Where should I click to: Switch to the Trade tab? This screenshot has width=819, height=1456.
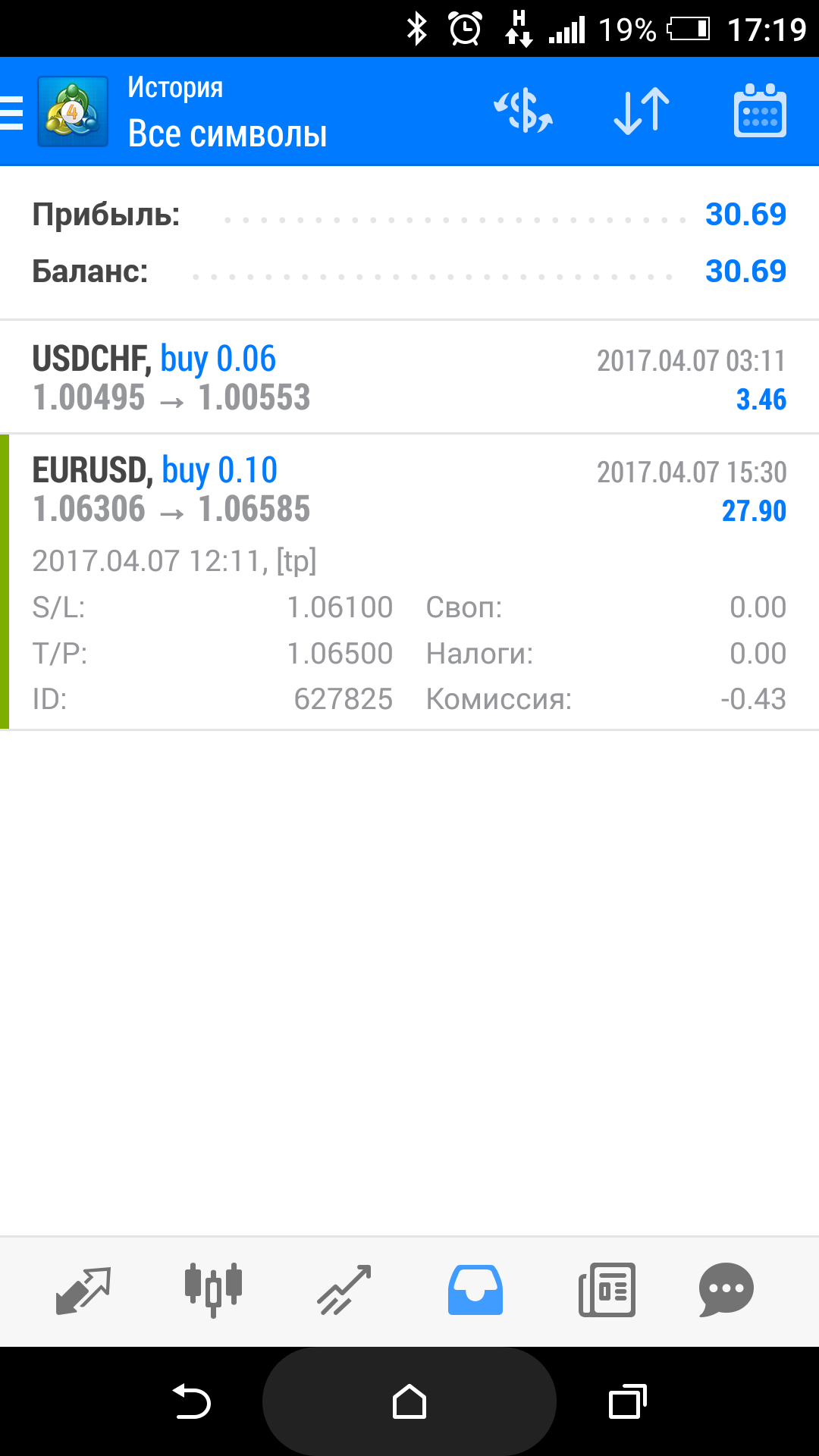tap(344, 1290)
